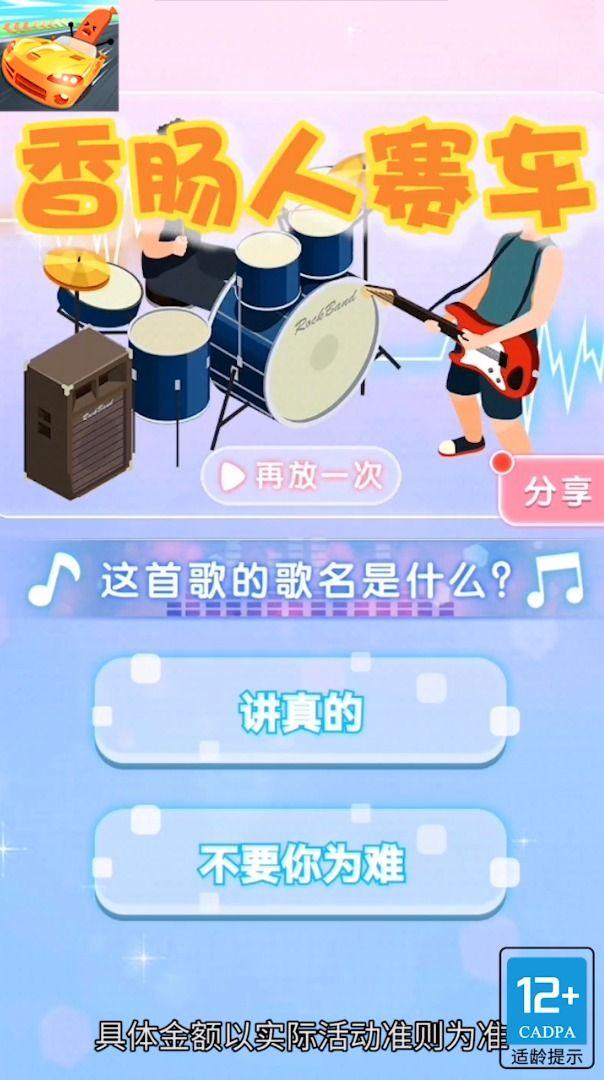Choose the answer 讲真的
This screenshot has width=604, height=1080.
click(x=300, y=712)
